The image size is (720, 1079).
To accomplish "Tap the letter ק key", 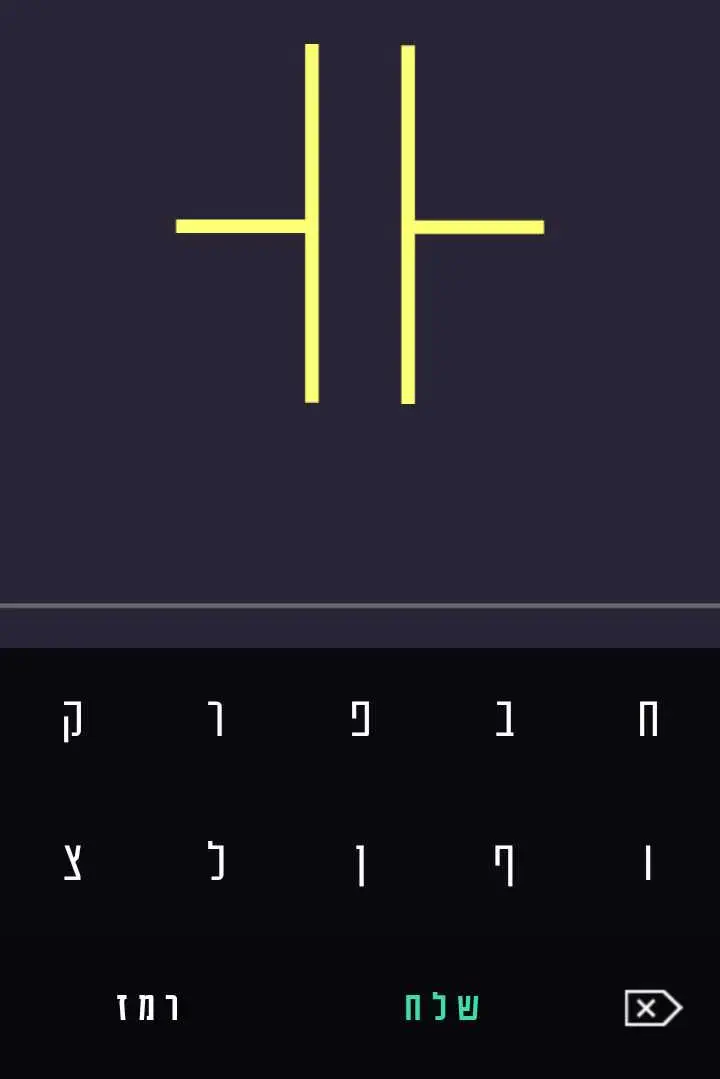I will [x=72, y=720].
